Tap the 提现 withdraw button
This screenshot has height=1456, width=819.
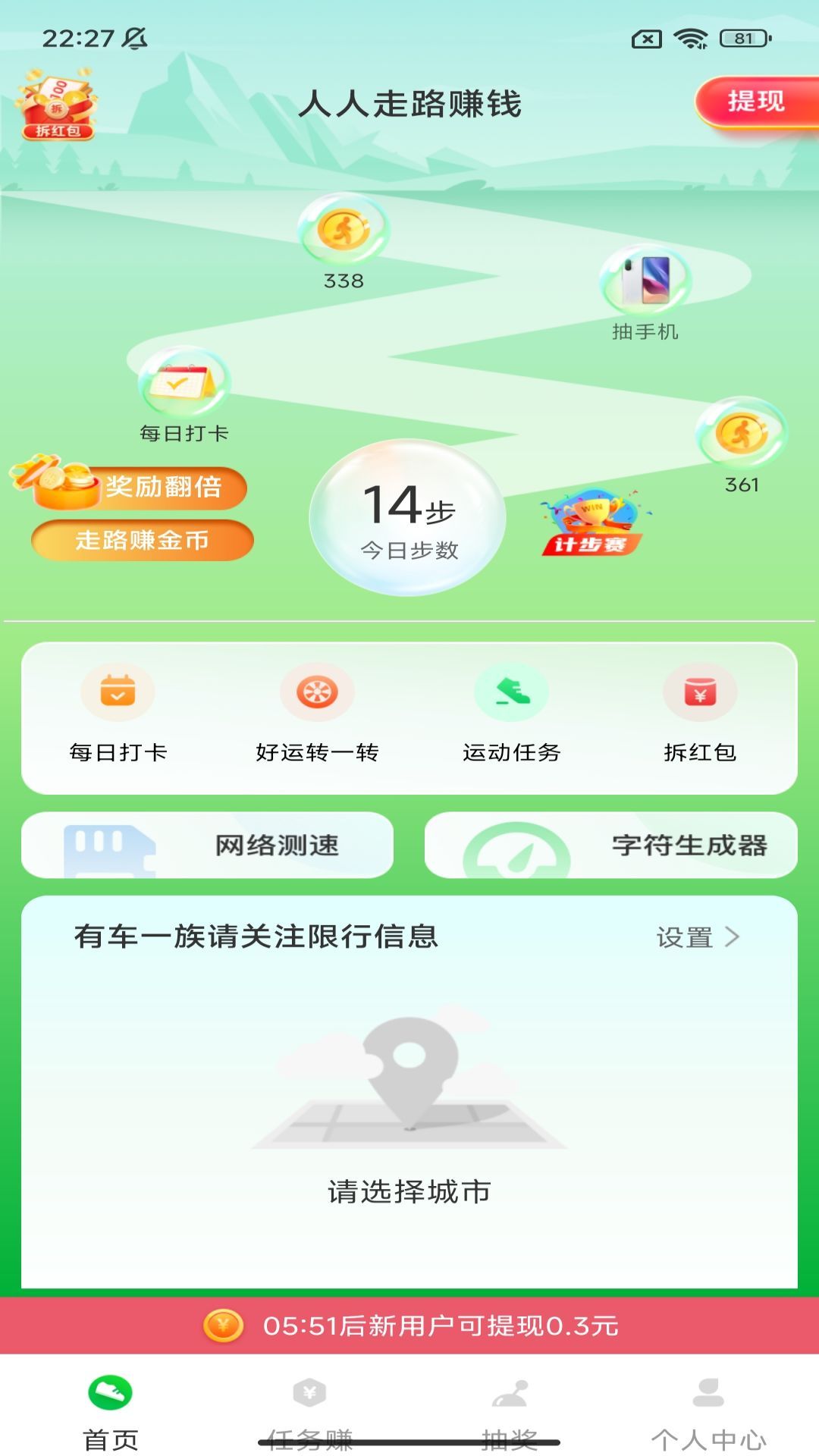click(x=756, y=101)
